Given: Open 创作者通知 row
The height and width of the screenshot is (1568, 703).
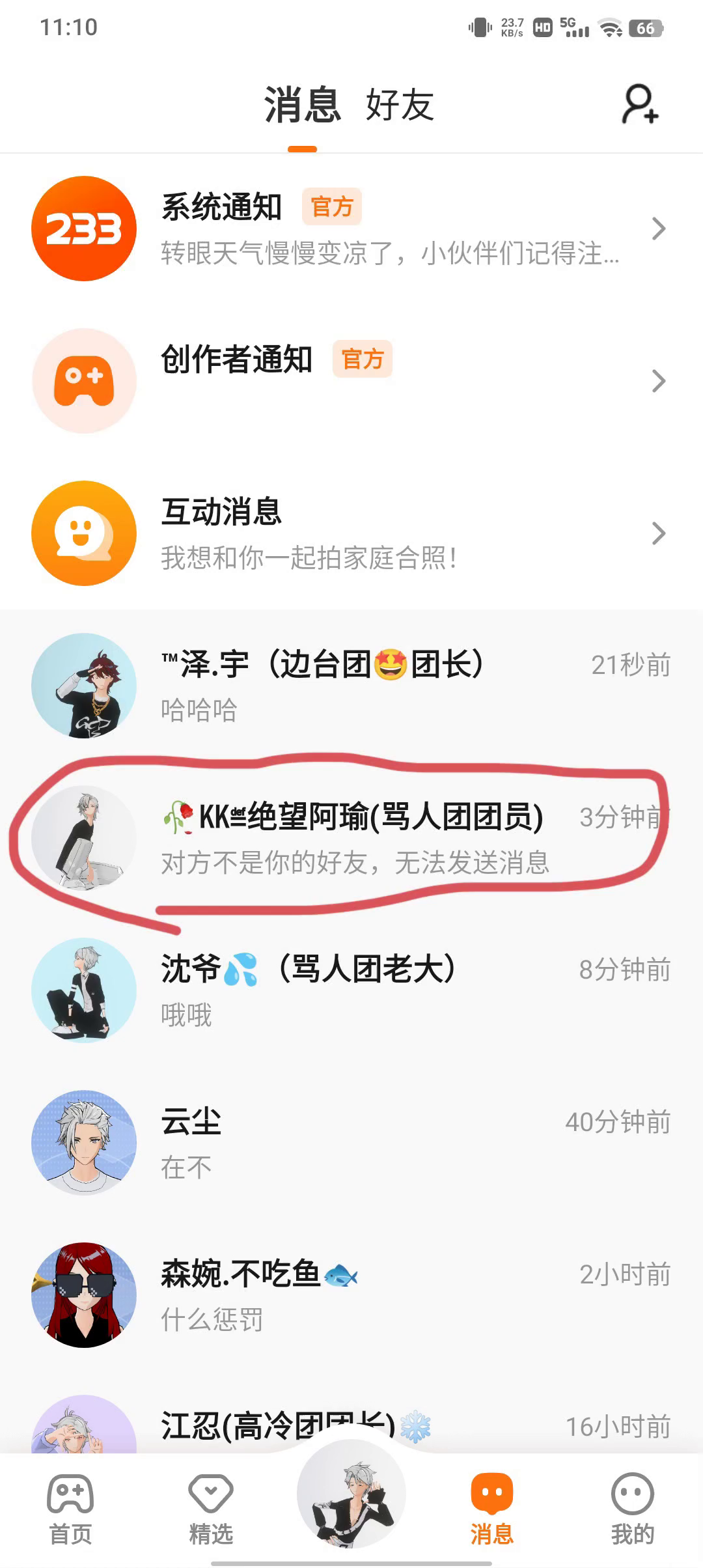Looking at the screenshot, I should pos(351,381).
